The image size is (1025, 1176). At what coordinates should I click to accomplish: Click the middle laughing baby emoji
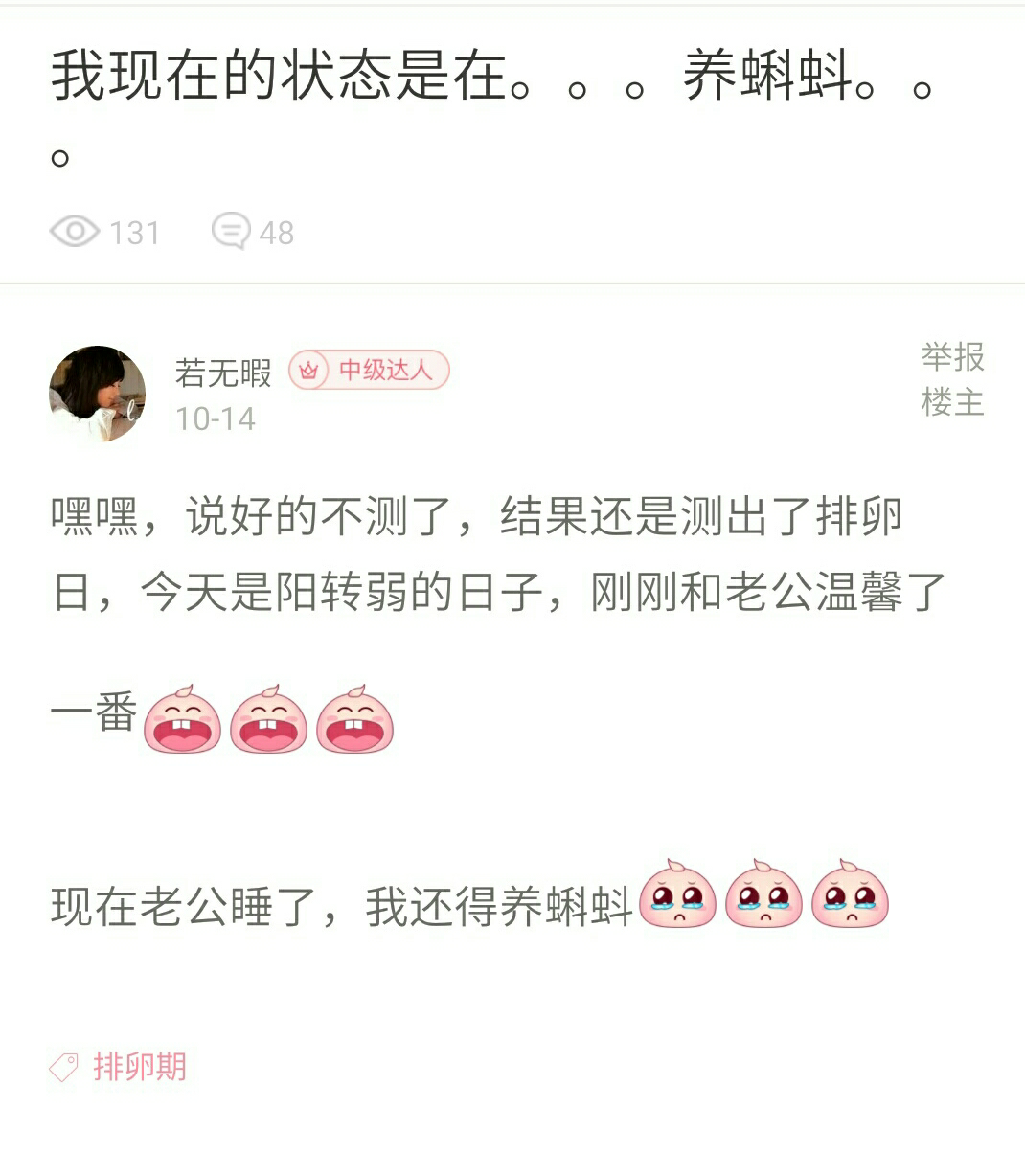click(x=268, y=725)
